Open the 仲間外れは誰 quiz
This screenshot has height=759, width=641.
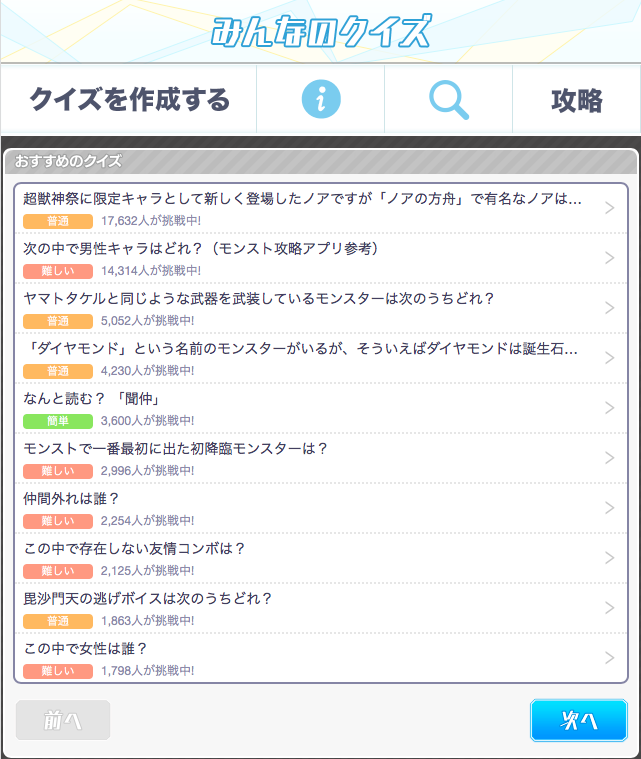(320, 508)
